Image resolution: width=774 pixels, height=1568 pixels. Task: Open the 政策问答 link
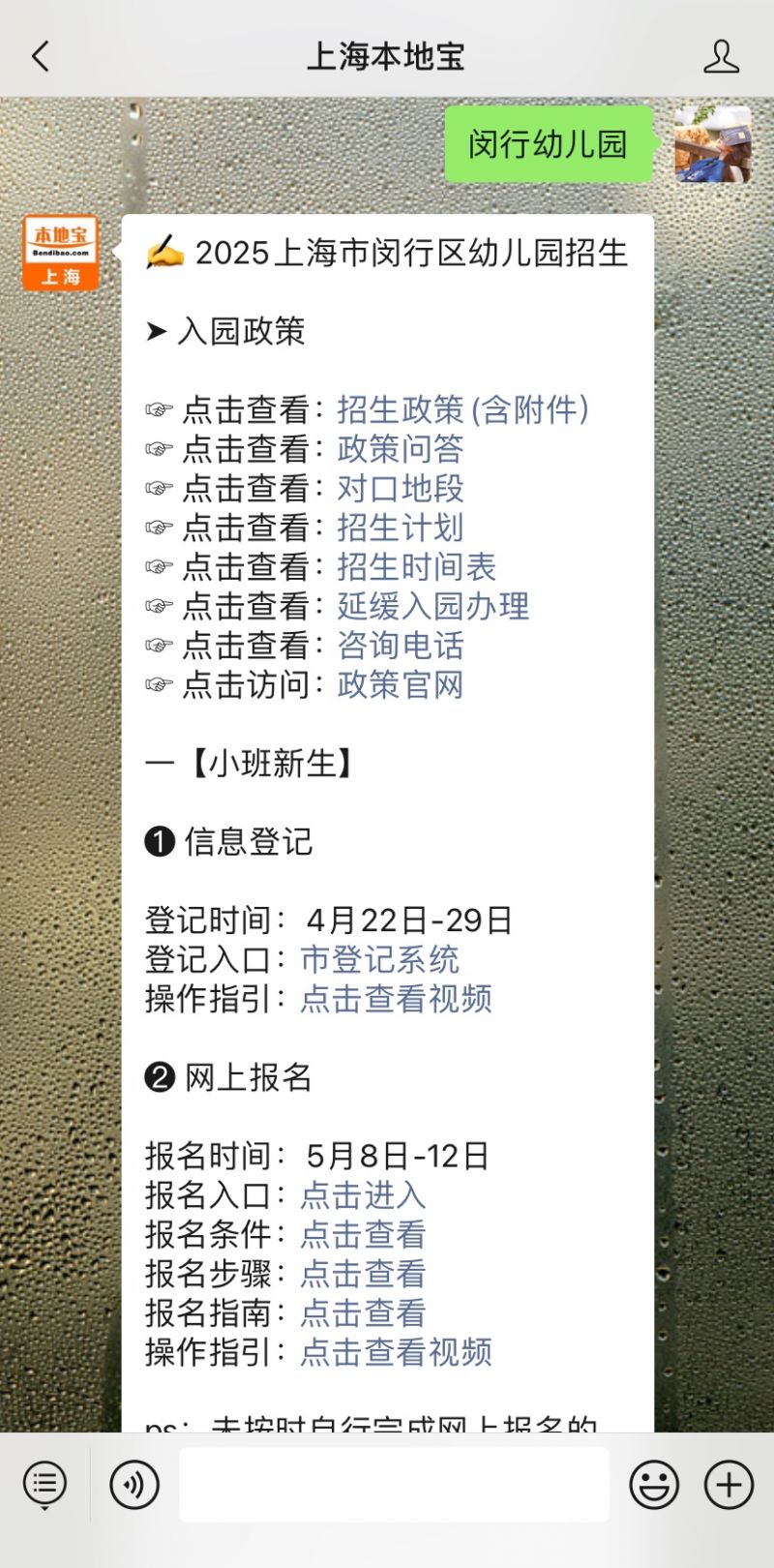[401, 449]
